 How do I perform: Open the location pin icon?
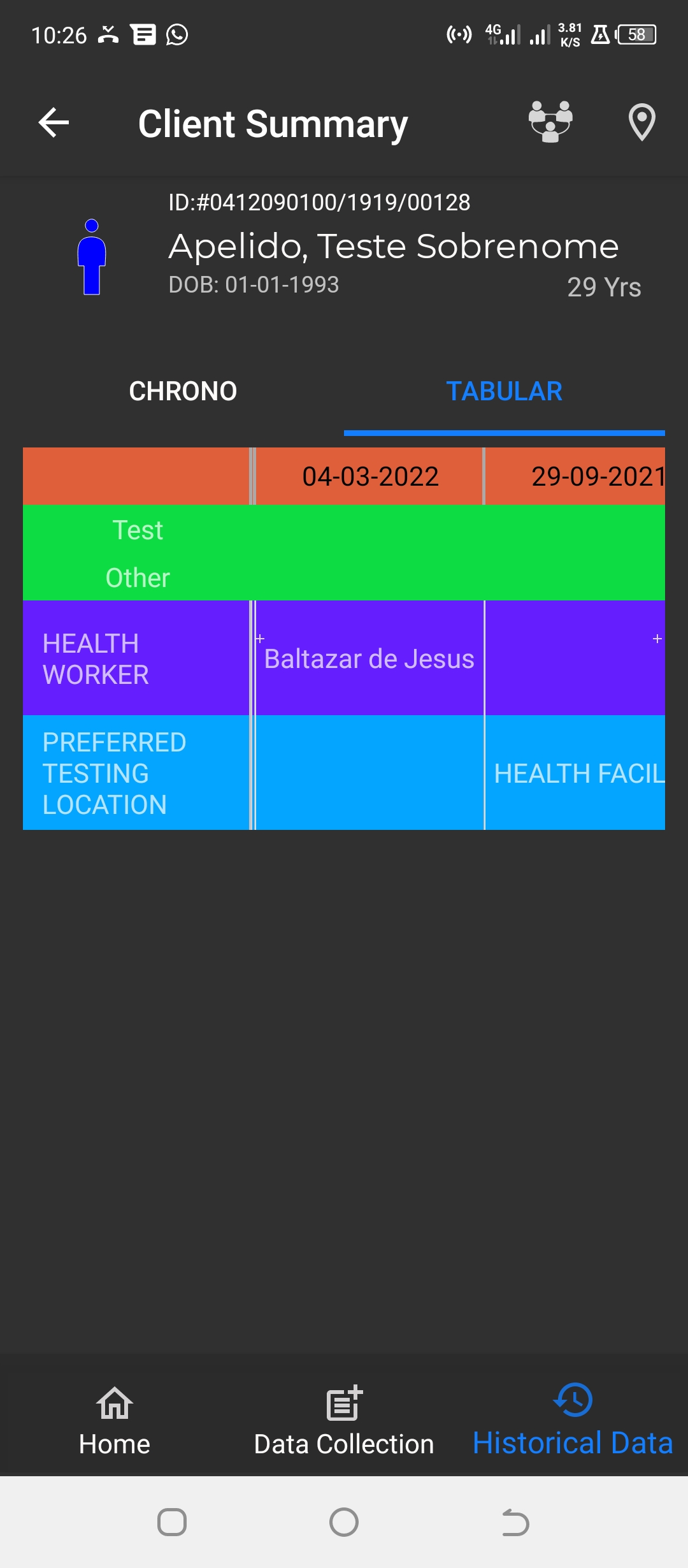pos(641,122)
